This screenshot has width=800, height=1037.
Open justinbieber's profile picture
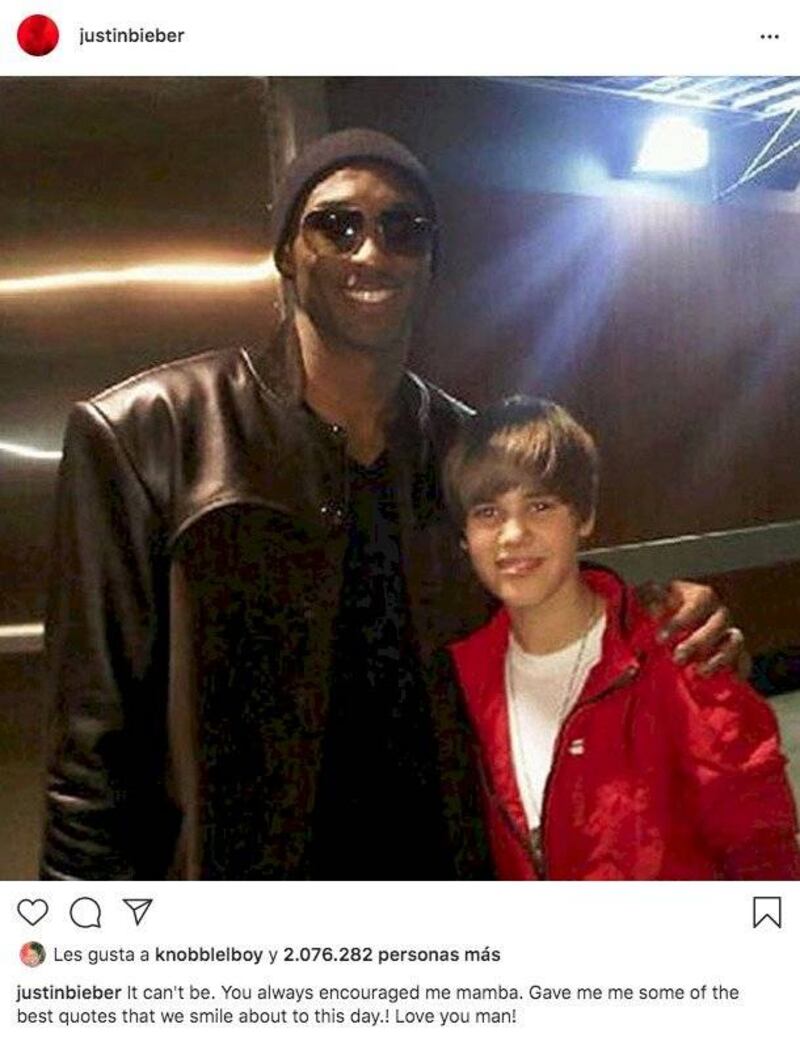(x=38, y=35)
